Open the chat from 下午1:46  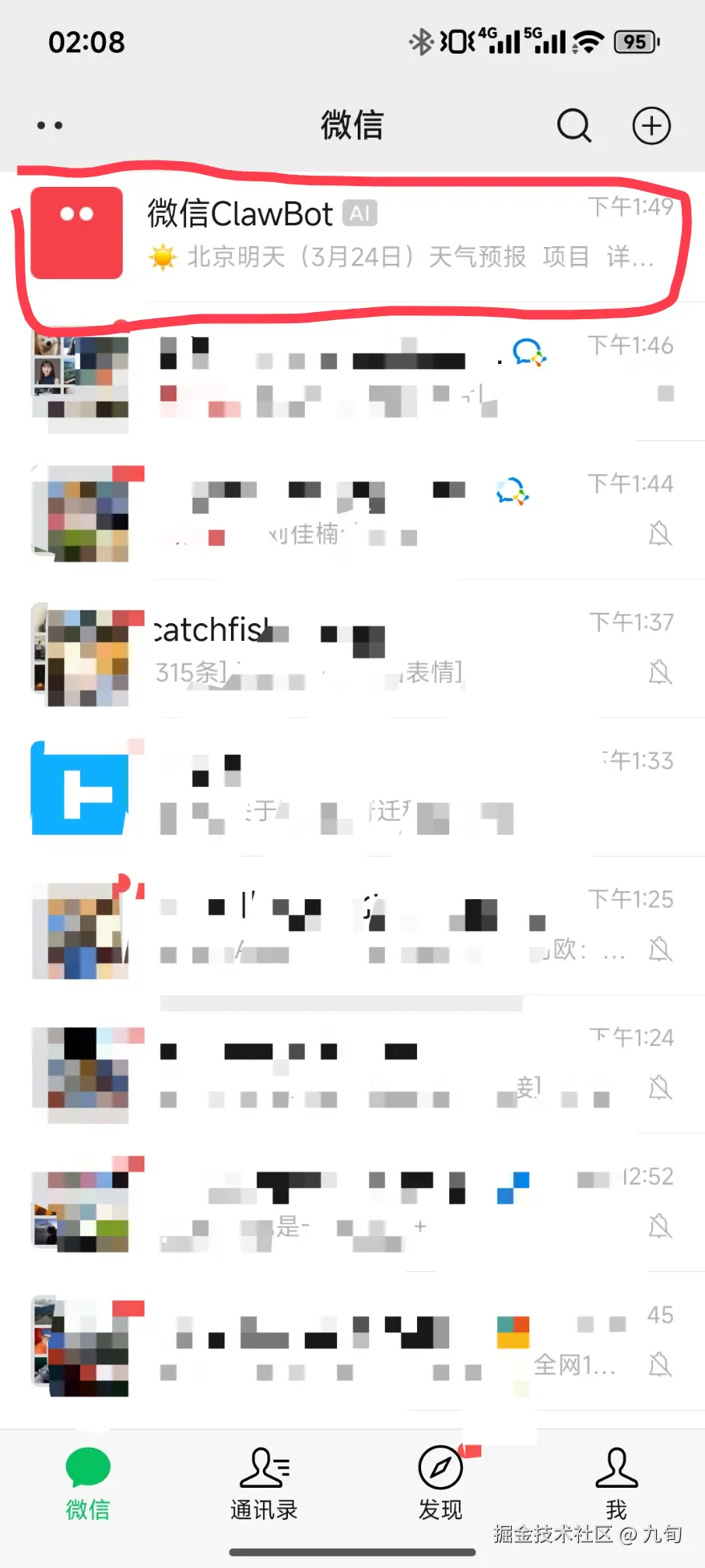coord(353,373)
